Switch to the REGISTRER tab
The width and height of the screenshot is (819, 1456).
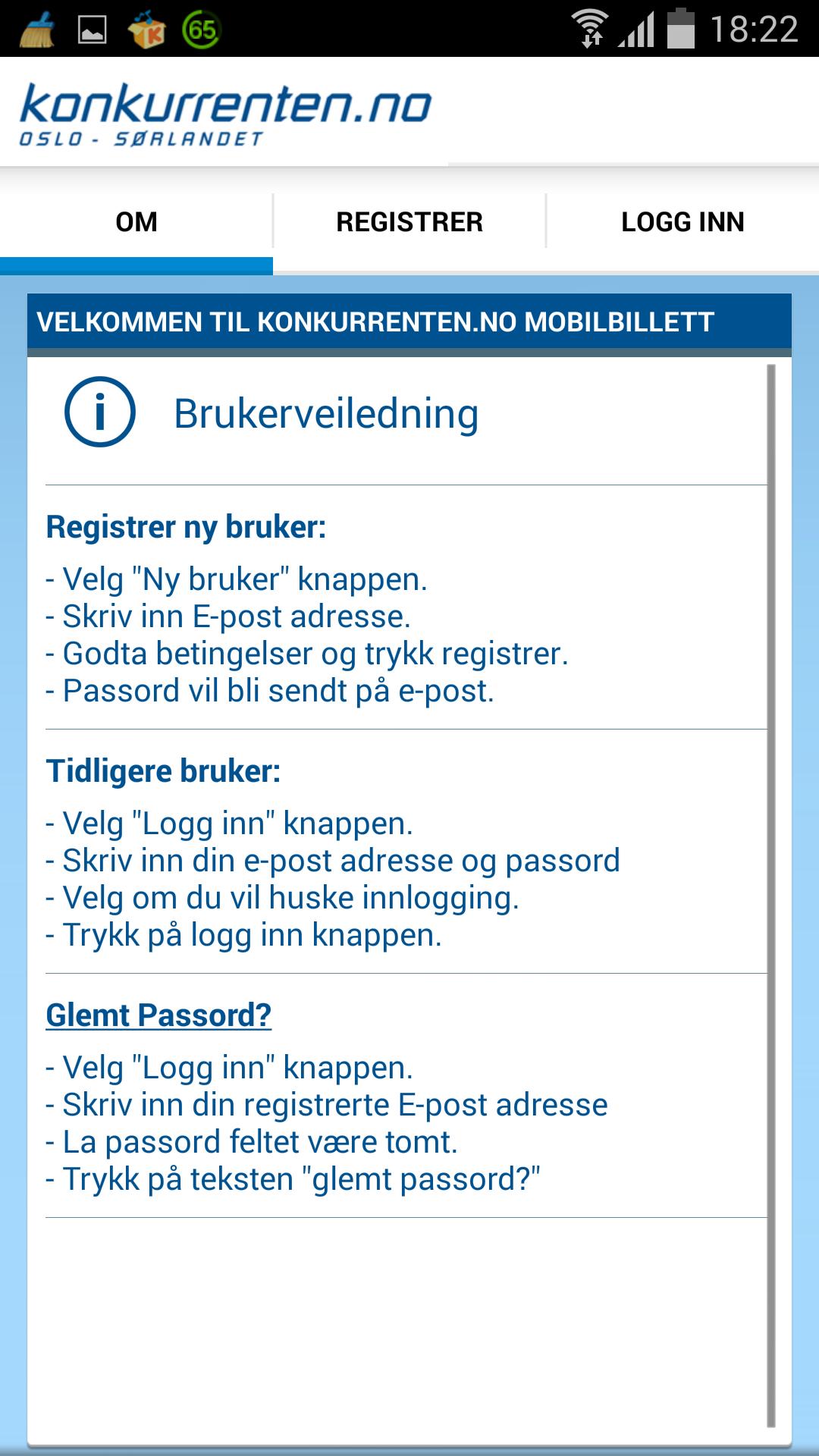coord(409,221)
